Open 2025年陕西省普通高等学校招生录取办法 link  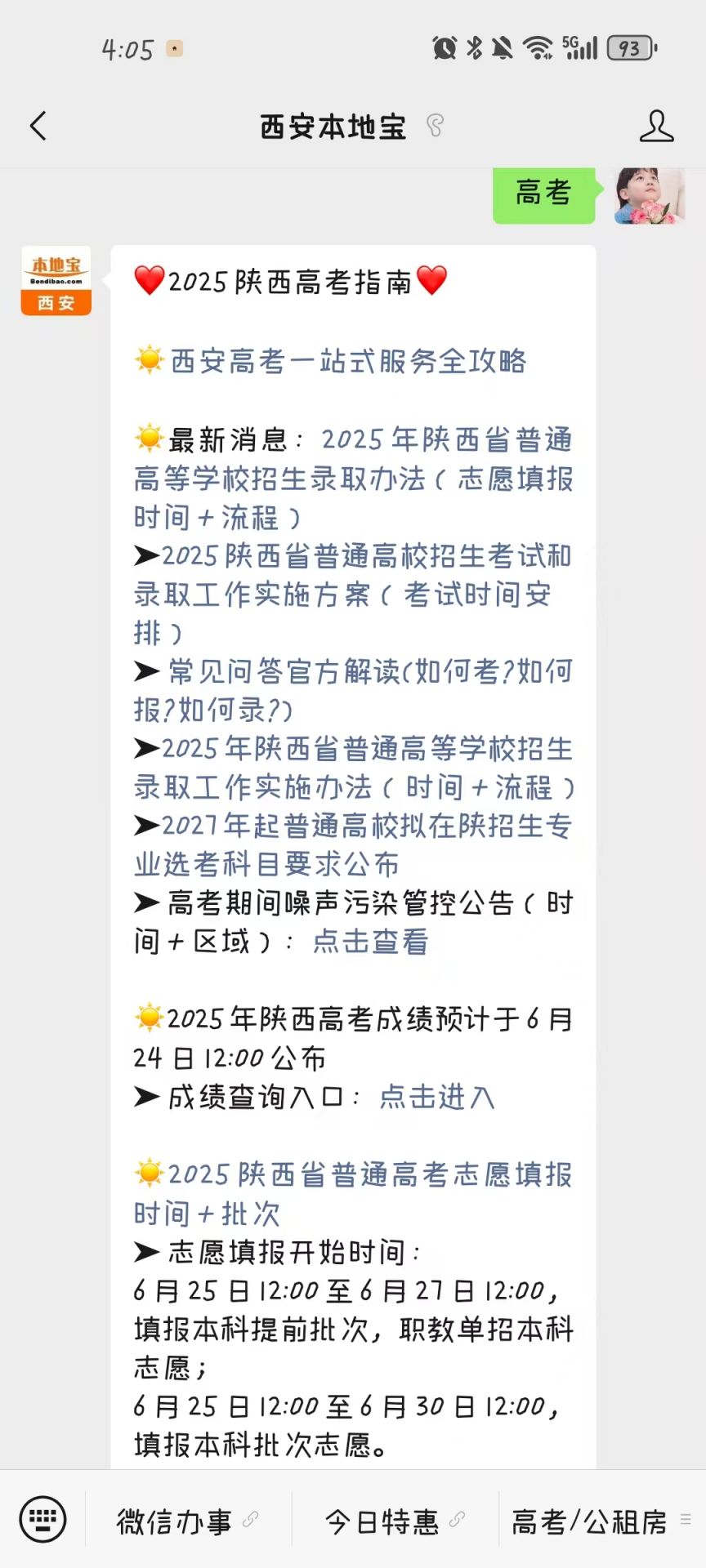click(353, 478)
